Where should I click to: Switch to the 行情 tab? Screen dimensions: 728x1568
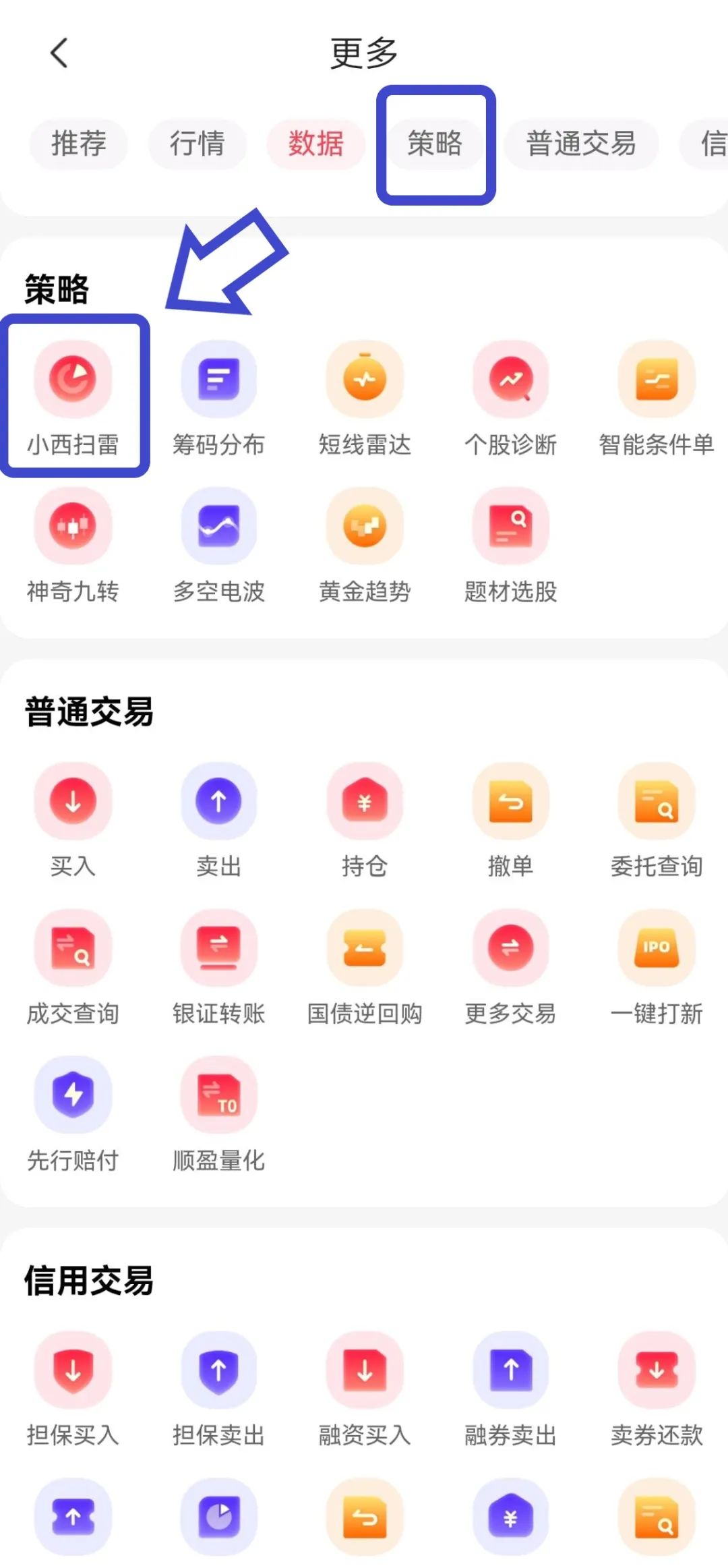(x=198, y=144)
